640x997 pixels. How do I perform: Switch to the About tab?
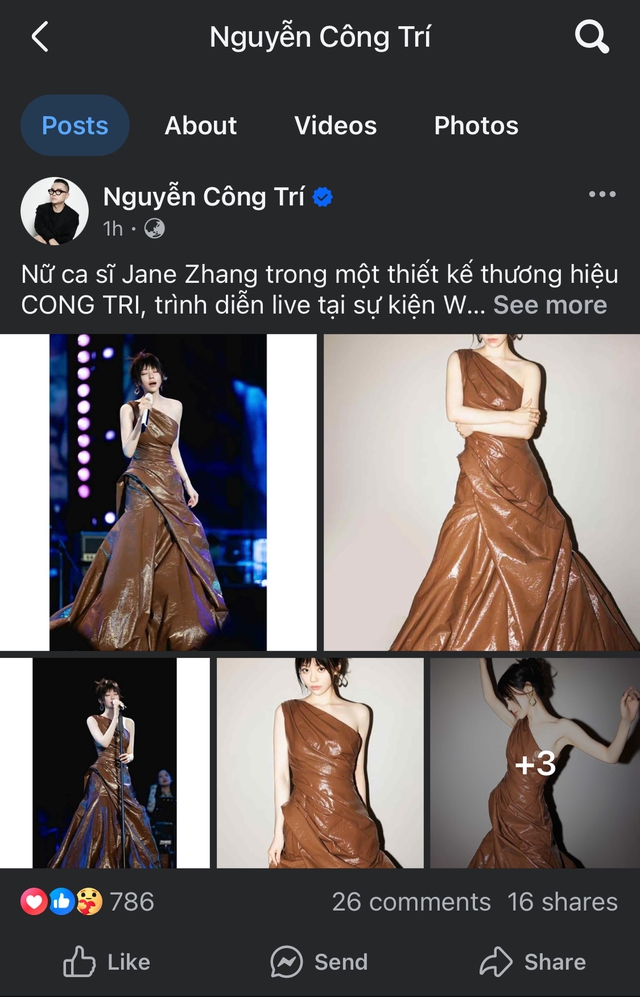click(x=201, y=126)
